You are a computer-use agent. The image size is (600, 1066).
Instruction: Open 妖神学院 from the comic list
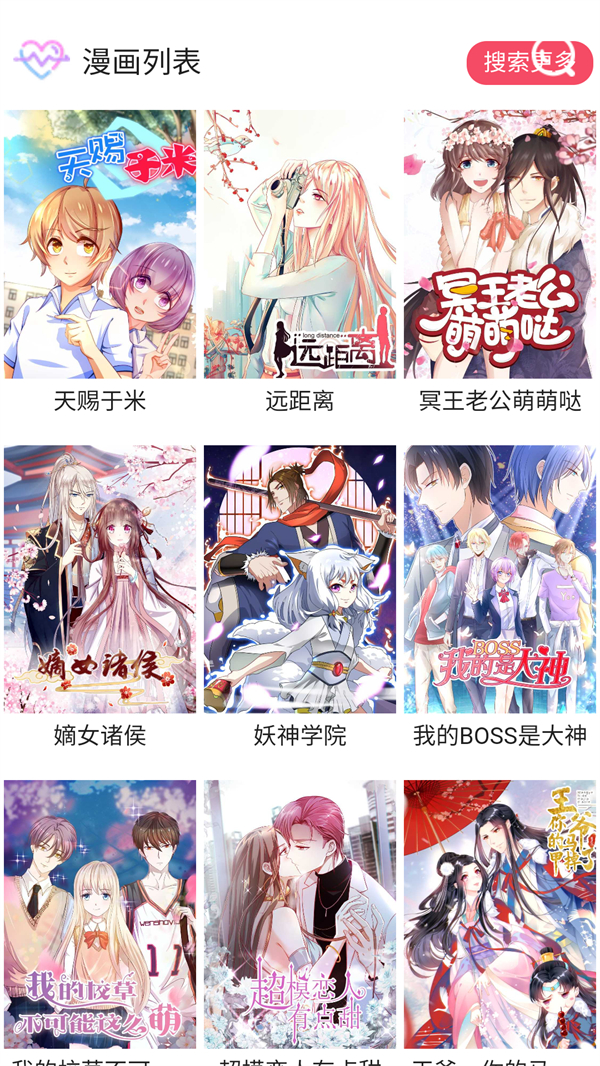pyautogui.click(x=300, y=579)
